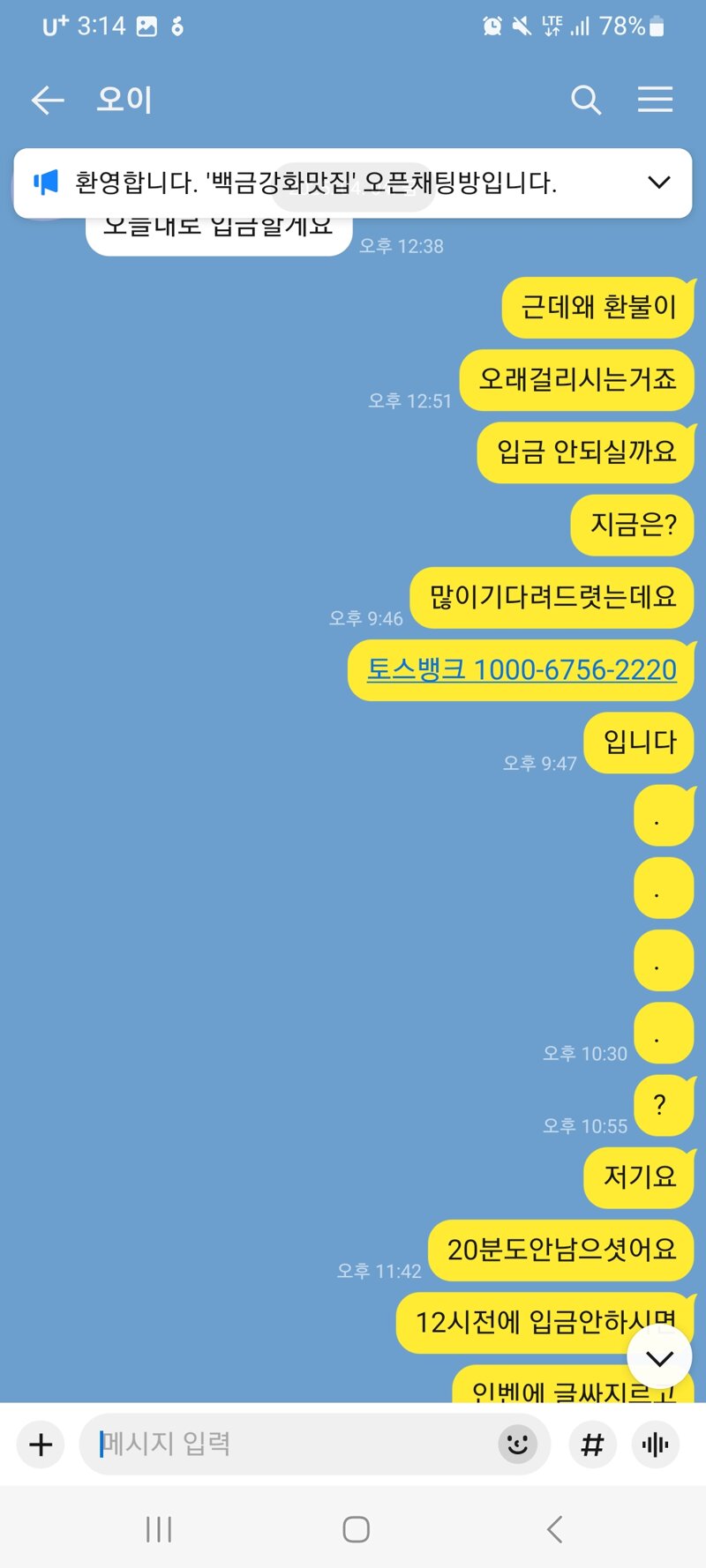
Task: Open the 토스뱅크 1000-6756-2220 link
Action: pyautogui.click(x=522, y=670)
